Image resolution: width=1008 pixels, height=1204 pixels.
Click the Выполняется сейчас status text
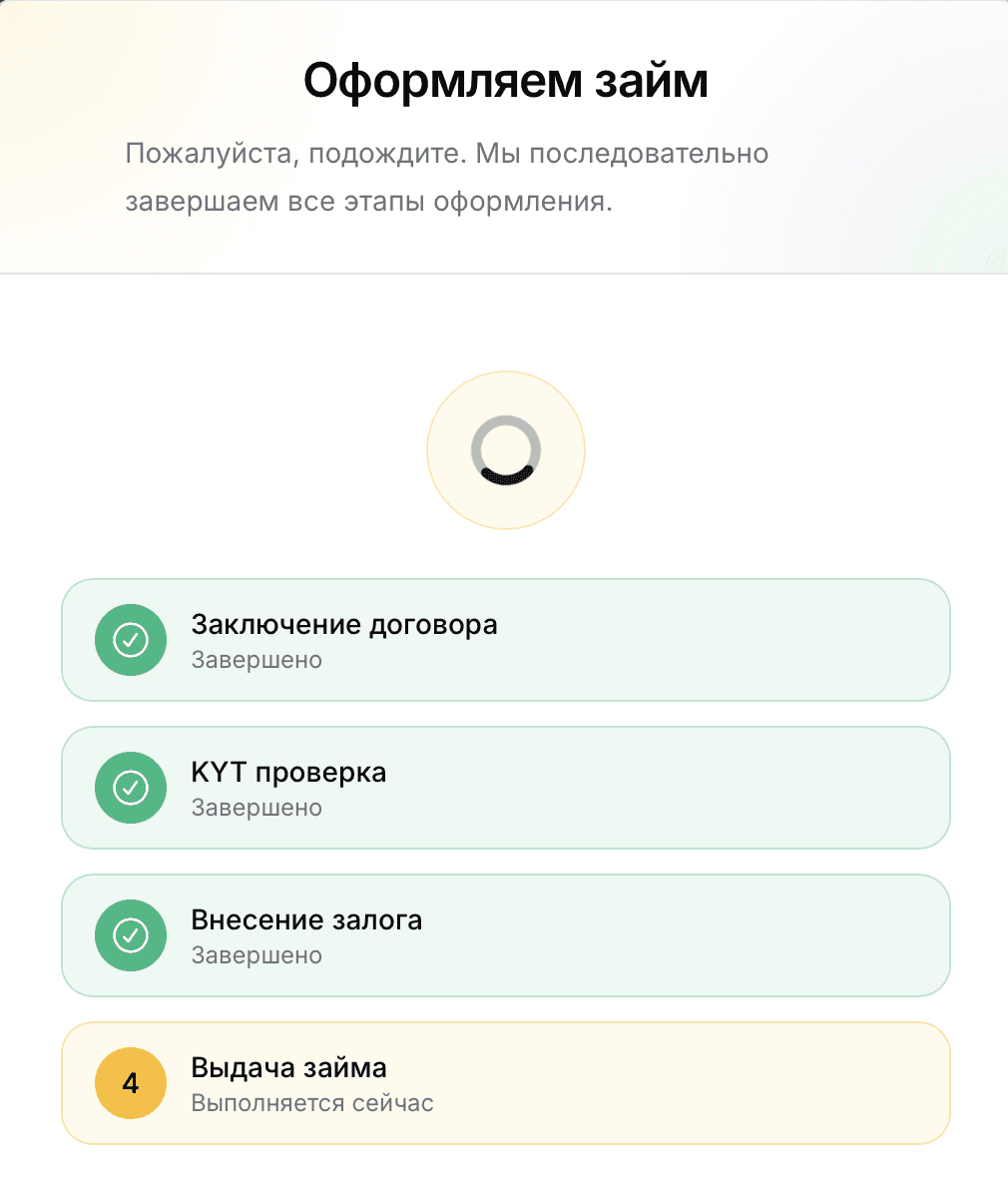point(312,1102)
